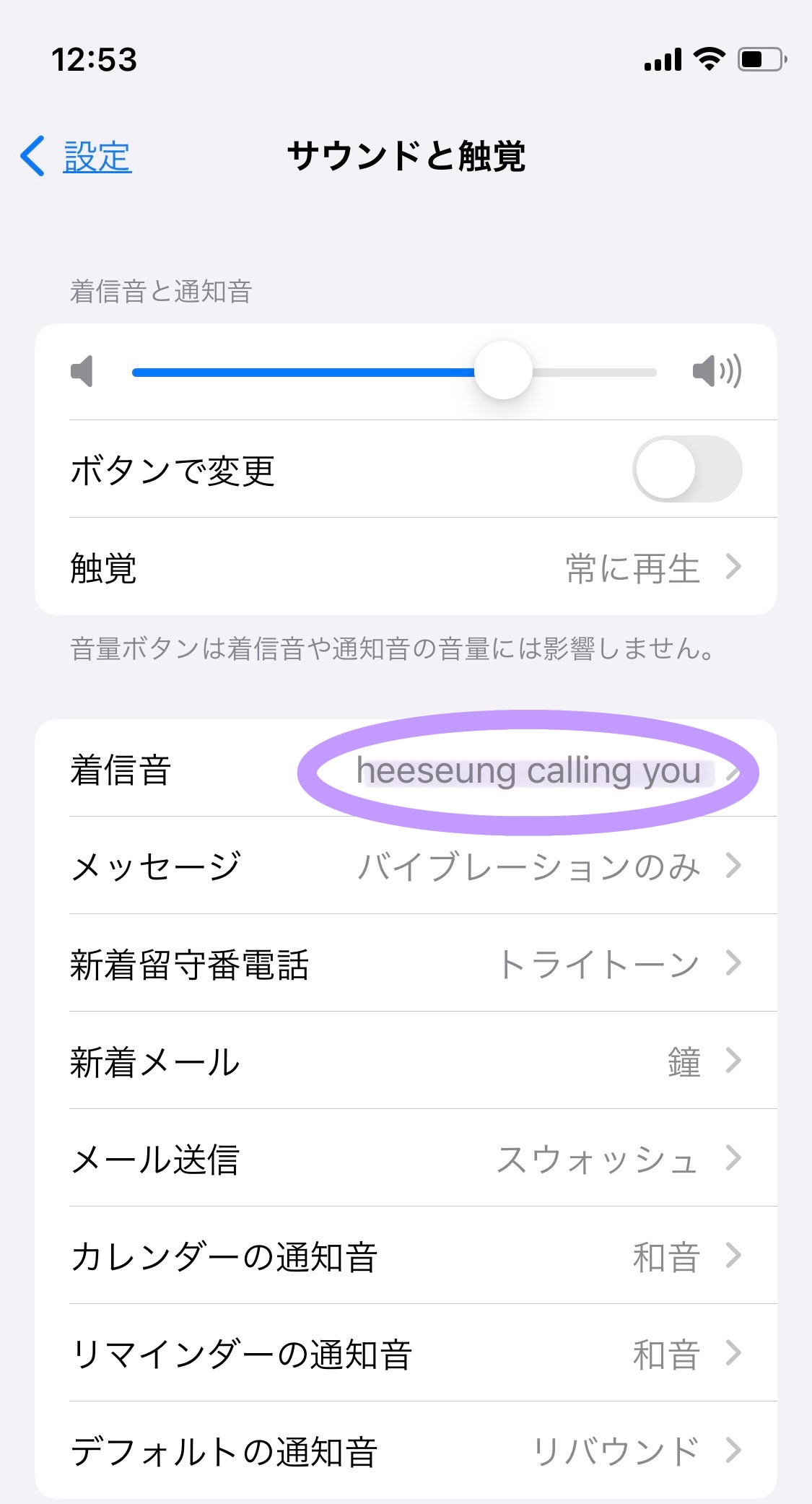Tap the ringtone volume slider

click(x=394, y=372)
